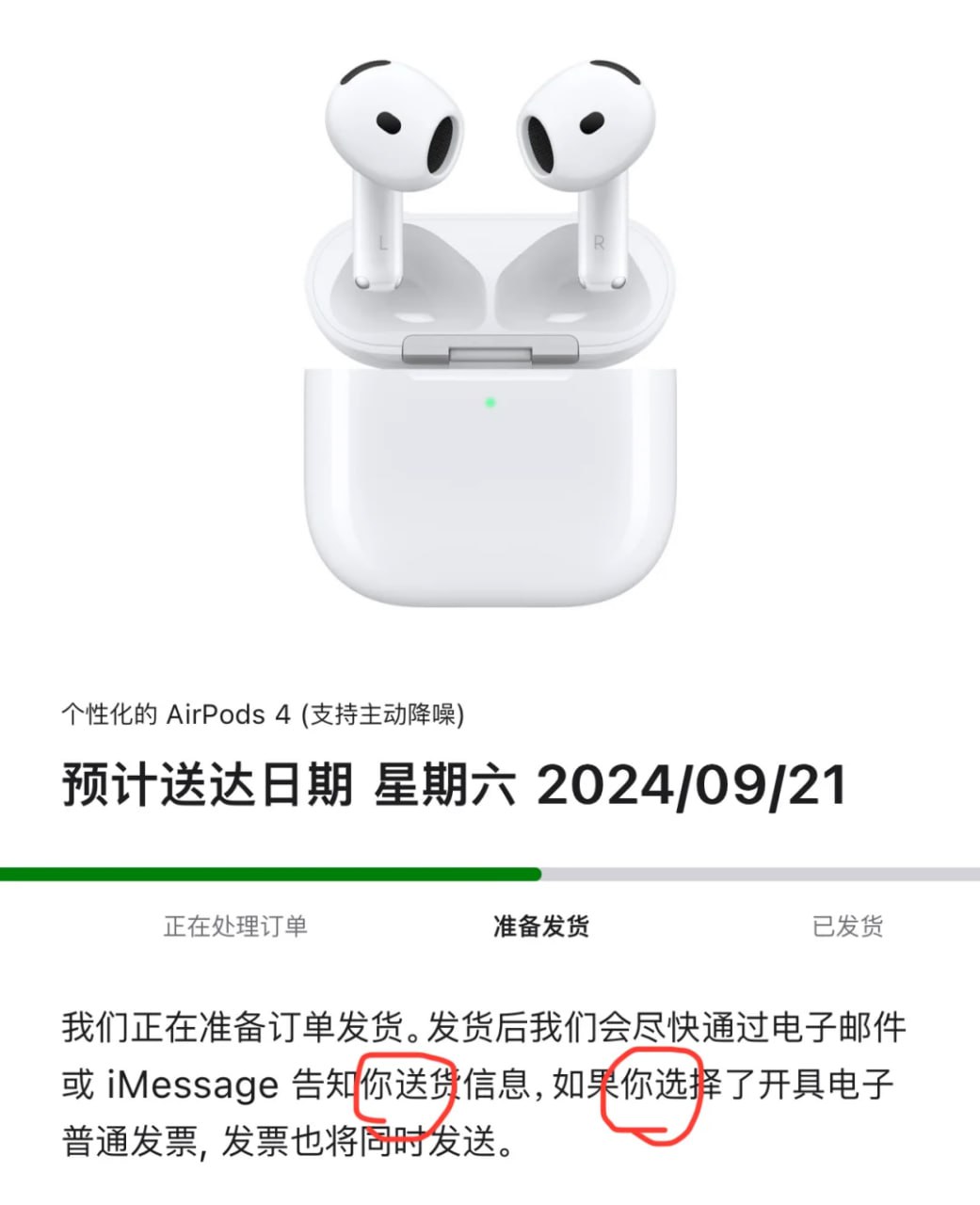
Task: Select the 正在处理订单 status stage
Action: [x=233, y=926]
